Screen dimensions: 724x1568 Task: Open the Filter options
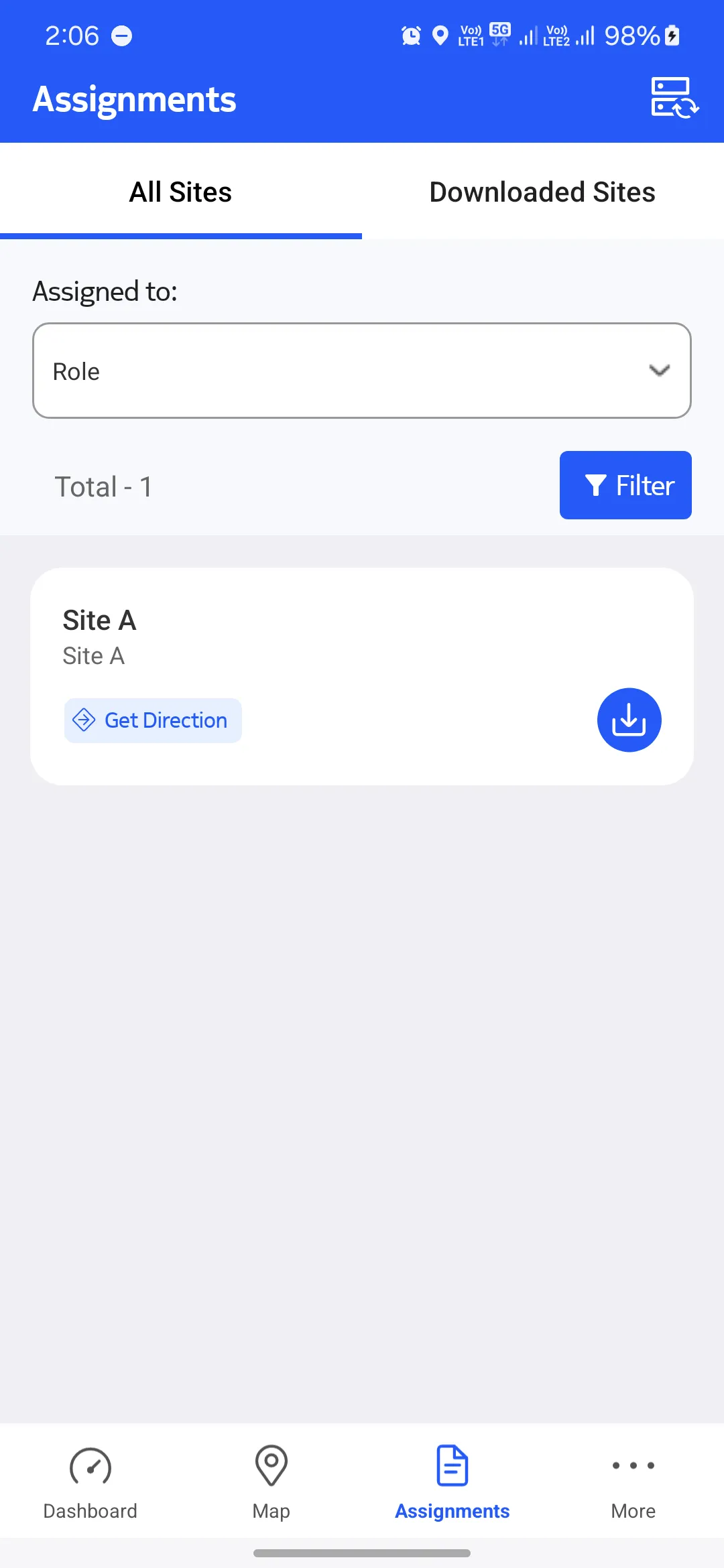tap(625, 485)
